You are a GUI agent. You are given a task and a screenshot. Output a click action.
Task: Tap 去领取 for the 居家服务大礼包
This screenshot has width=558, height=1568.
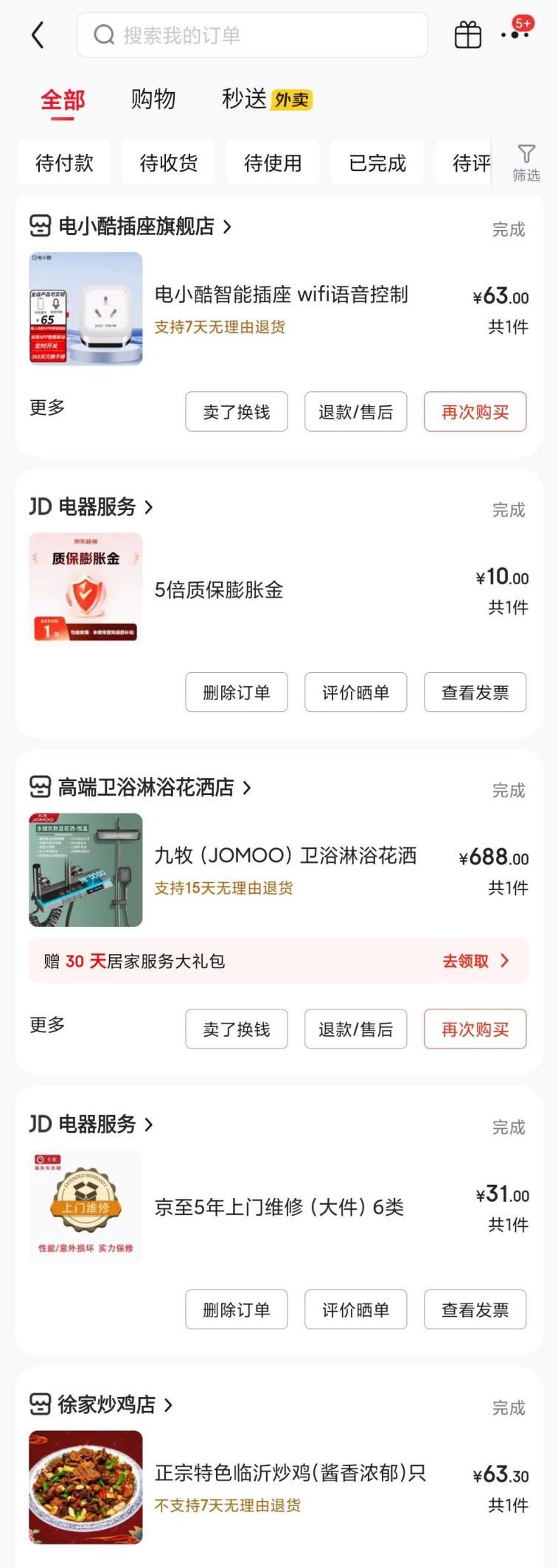[x=475, y=961]
